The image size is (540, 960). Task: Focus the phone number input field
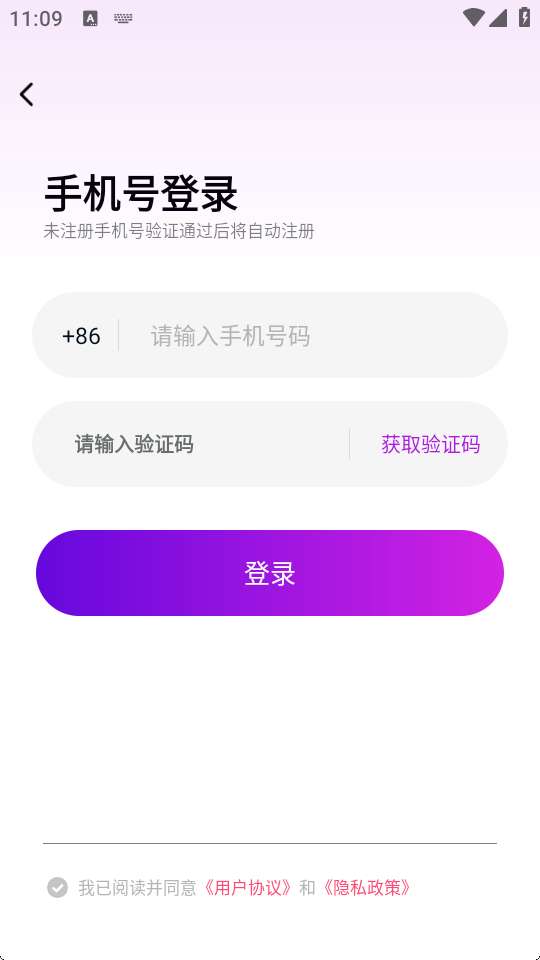(312, 336)
